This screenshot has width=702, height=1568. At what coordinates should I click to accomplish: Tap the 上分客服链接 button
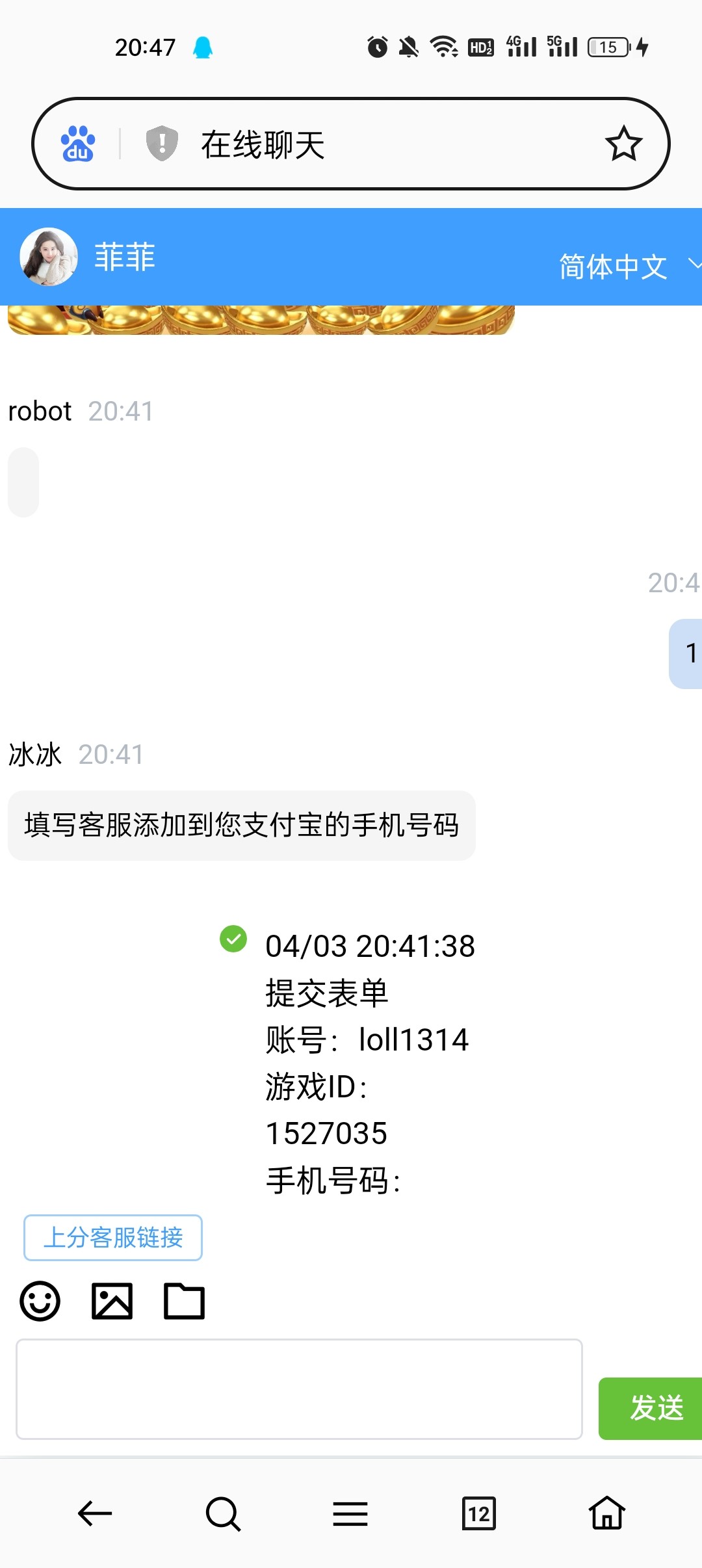coord(113,1238)
